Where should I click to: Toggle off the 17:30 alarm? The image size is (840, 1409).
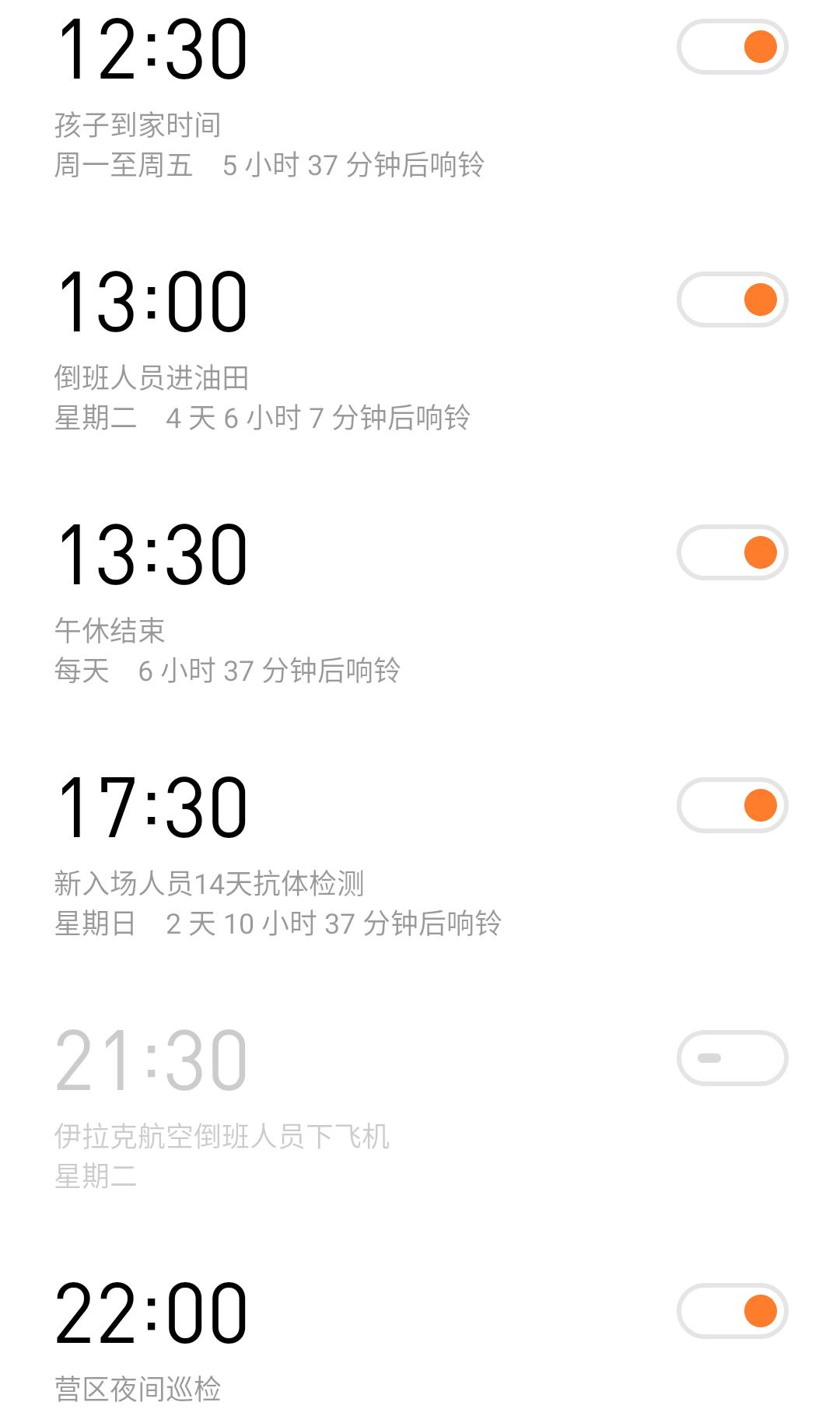tap(732, 805)
